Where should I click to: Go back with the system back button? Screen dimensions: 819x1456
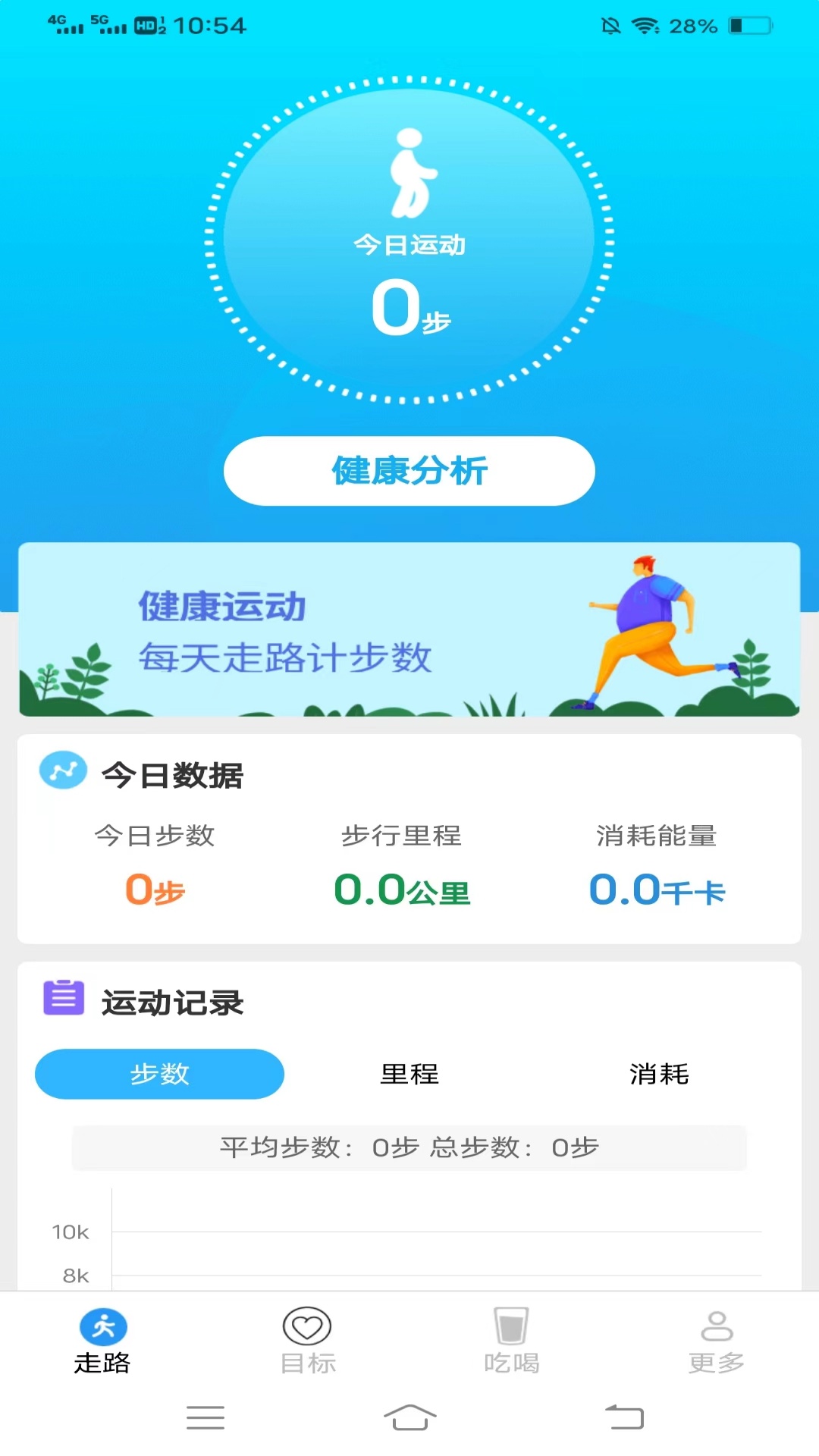(624, 1417)
